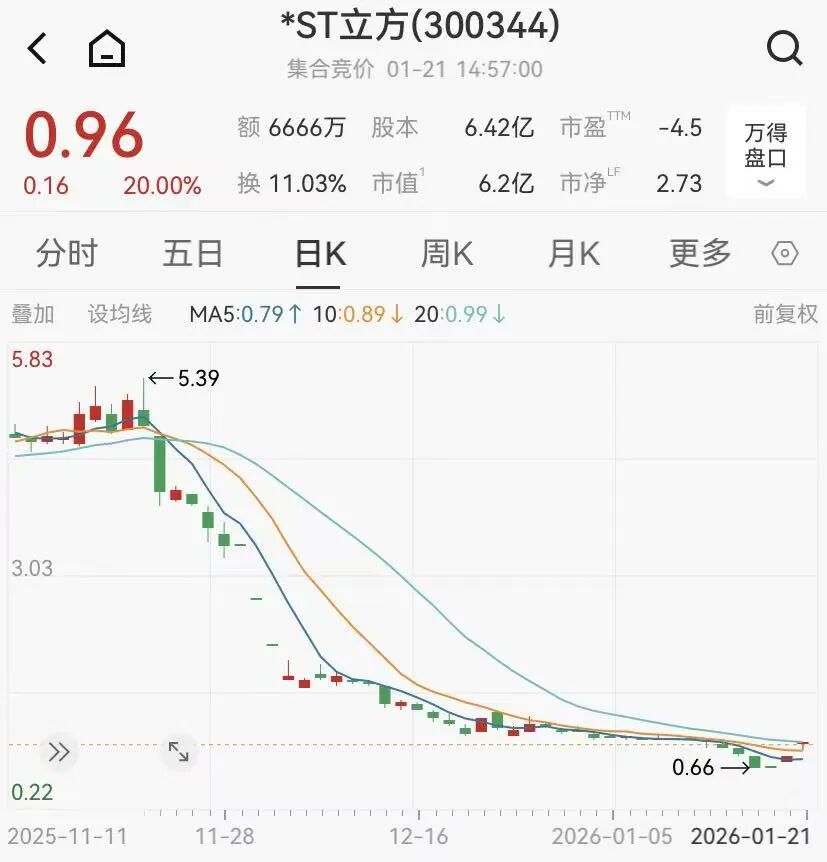Tap 叠加 to overlay another indicator
The image size is (827, 862).
coord(33,314)
